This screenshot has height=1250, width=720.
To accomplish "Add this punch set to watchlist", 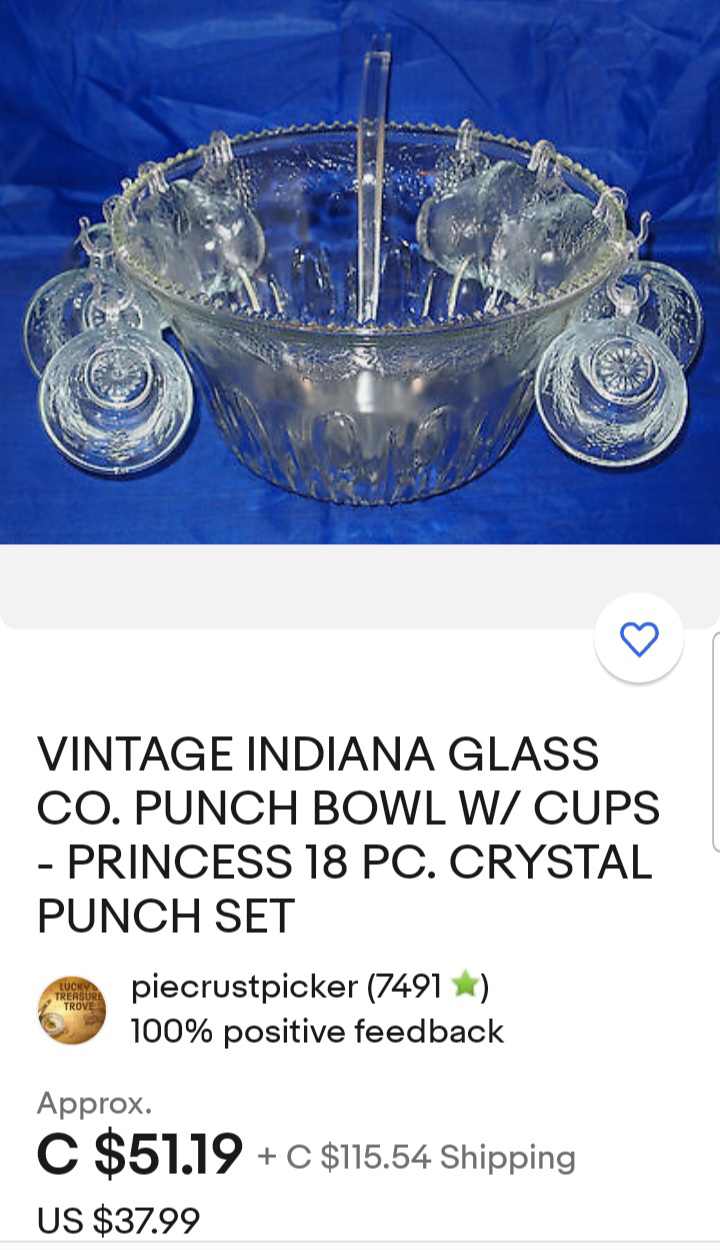I will 639,638.
